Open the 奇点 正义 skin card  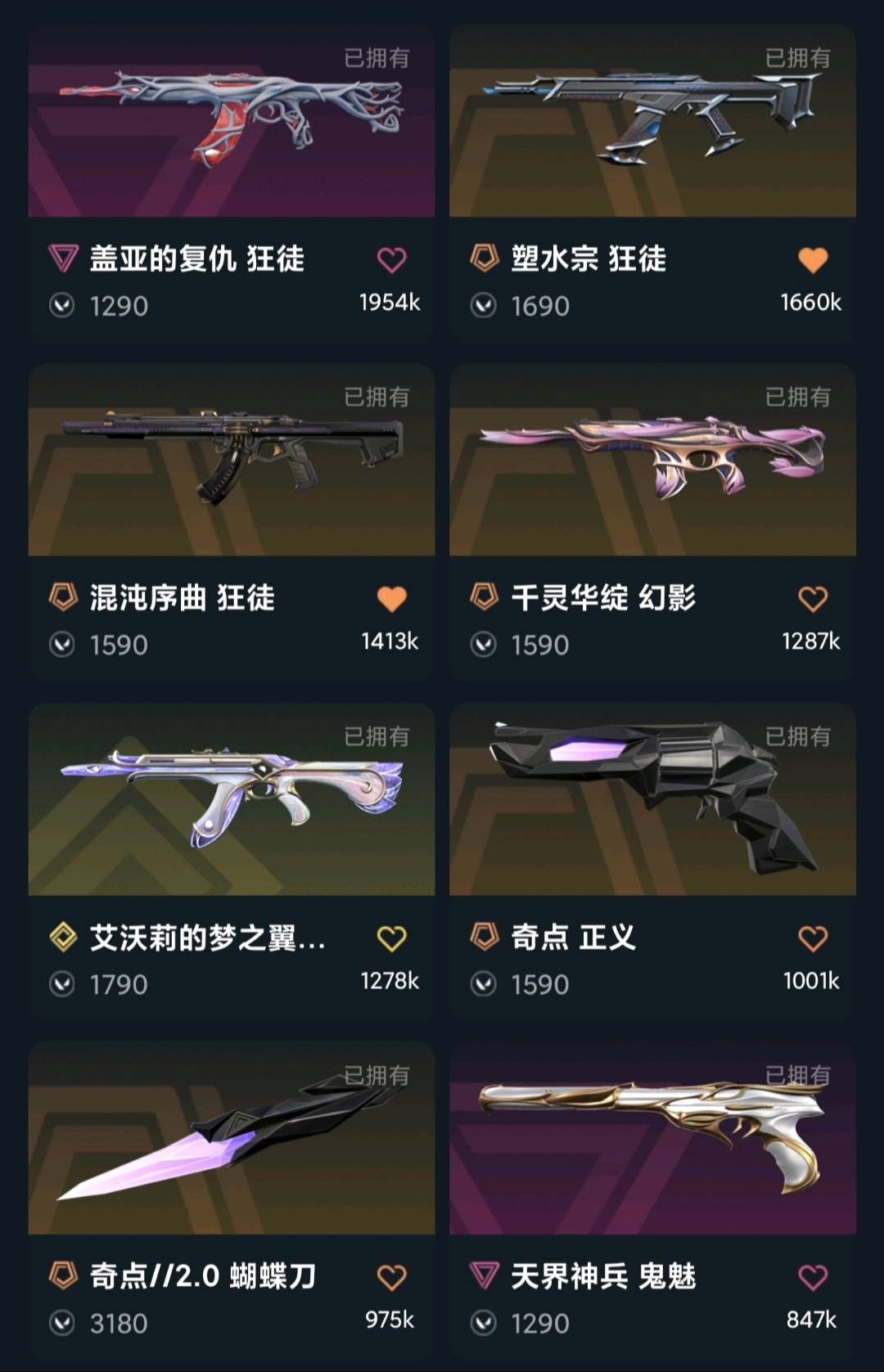(652, 799)
